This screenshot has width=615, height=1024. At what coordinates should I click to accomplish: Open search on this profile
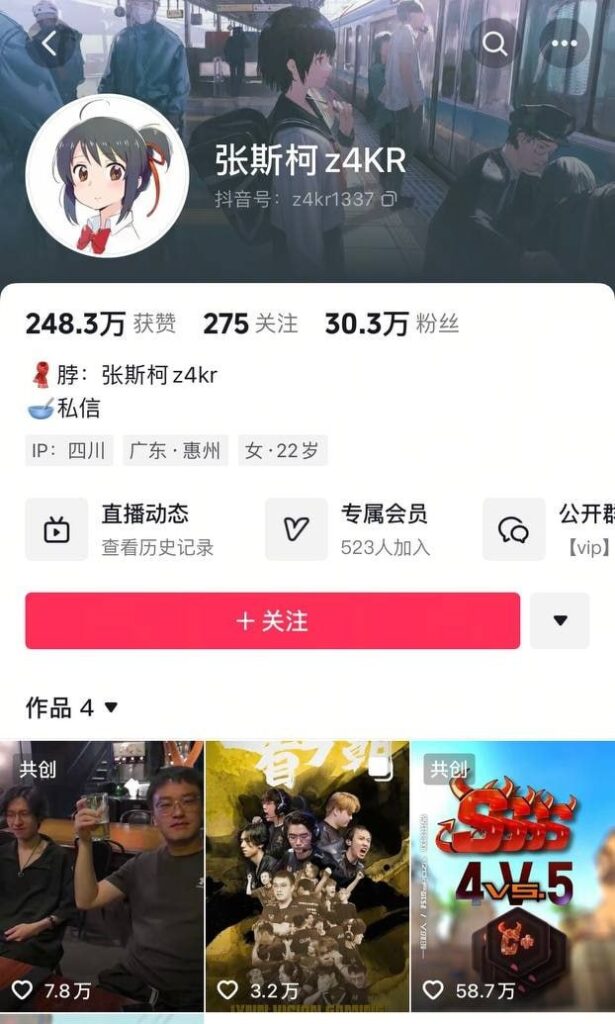[x=495, y=43]
